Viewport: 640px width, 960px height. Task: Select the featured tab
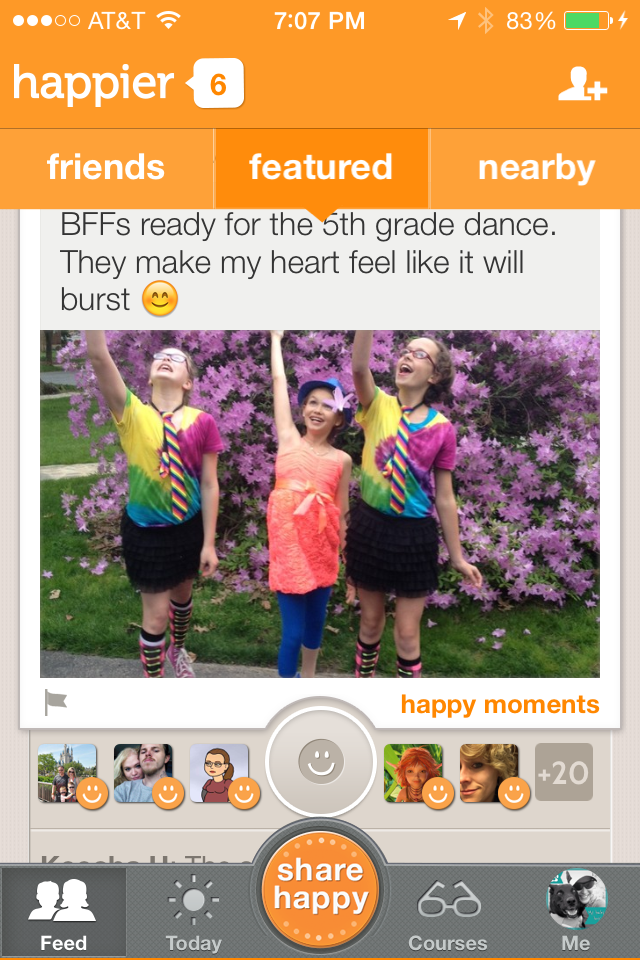[321, 167]
